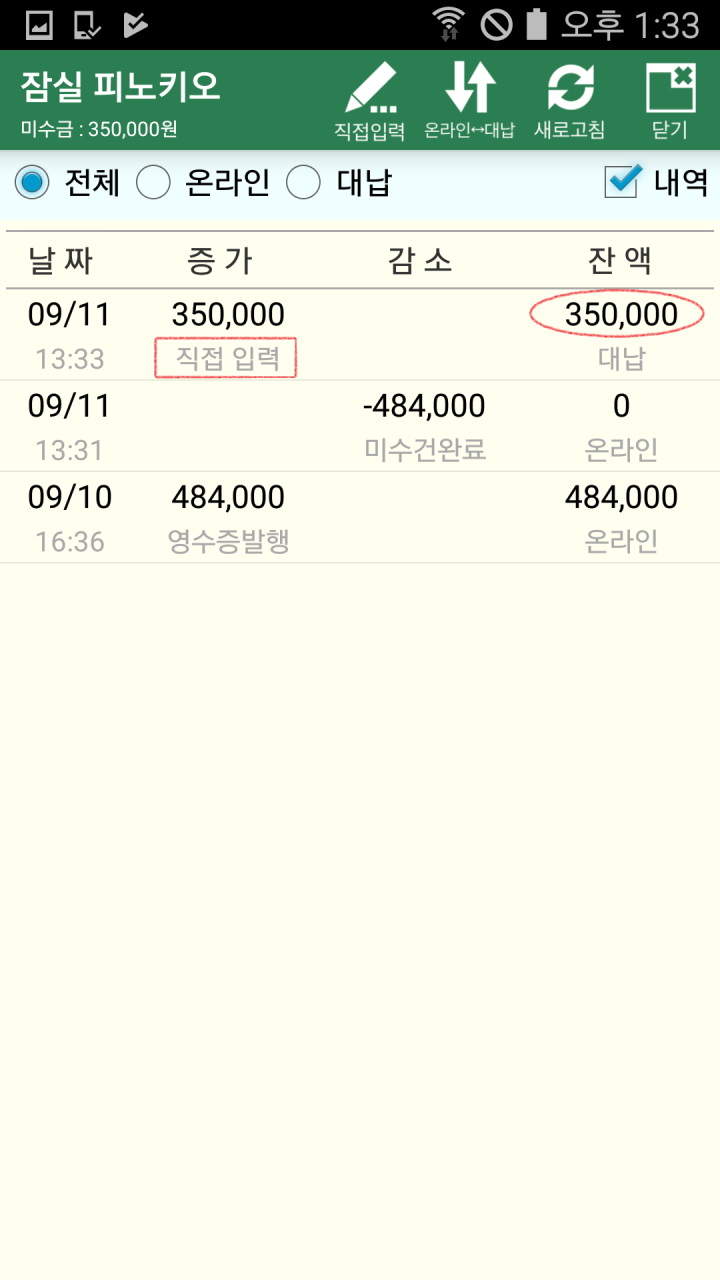720x1280 pixels.
Task: Select the 온라인 radio filter
Action: 153,183
